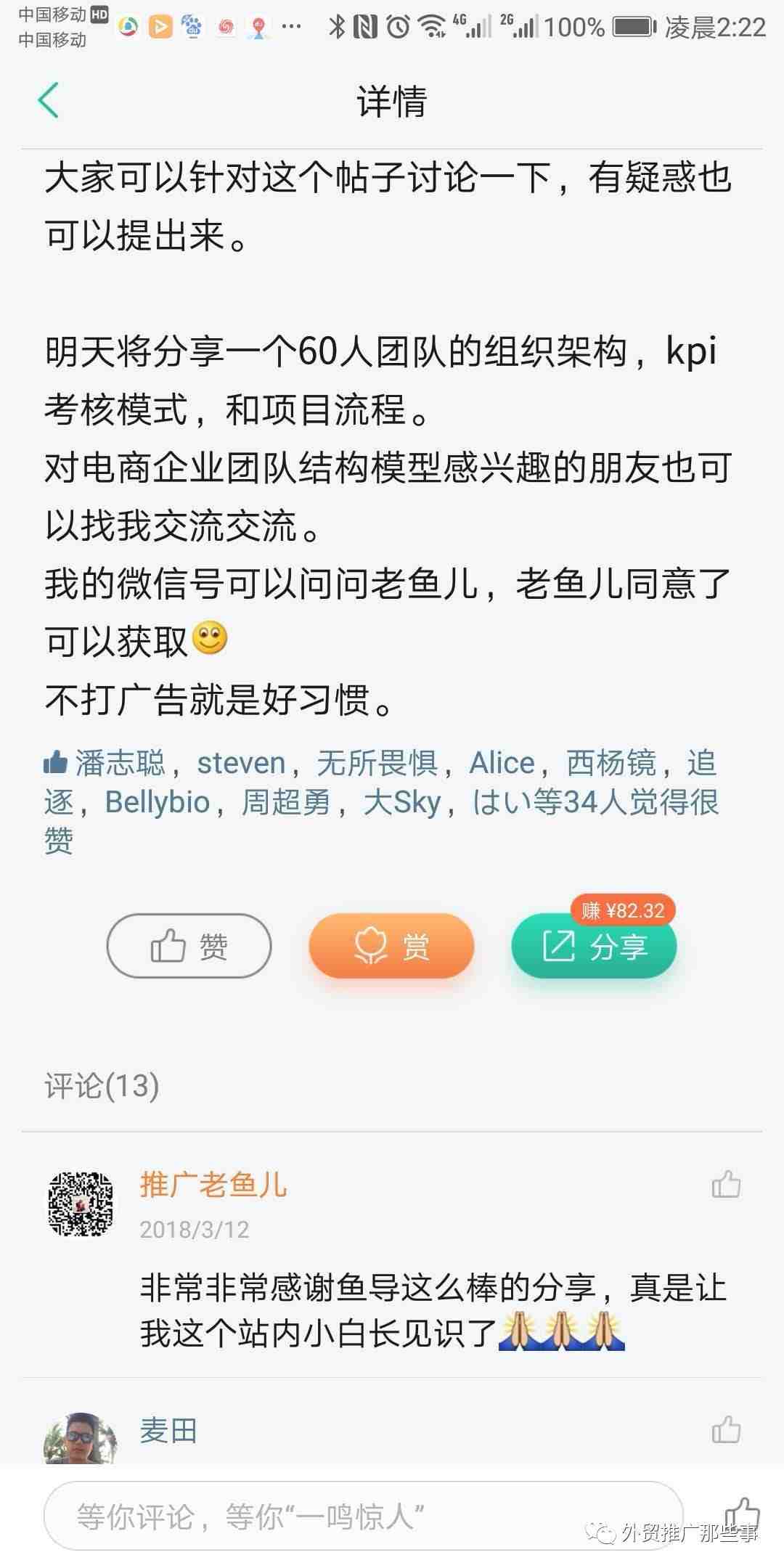The image size is (784, 1568).
Task: Like 推广老鱼儿's comment
Action: click(725, 1184)
